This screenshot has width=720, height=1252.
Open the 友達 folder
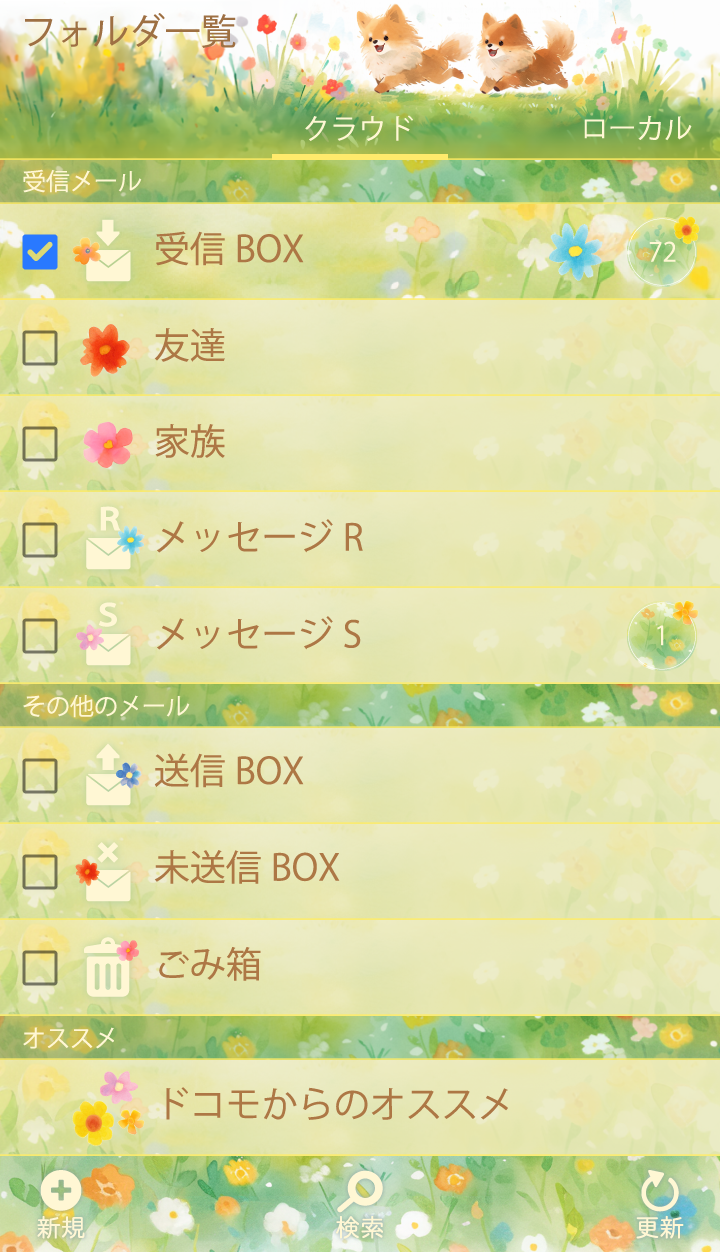pyautogui.click(x=190, y=347)
